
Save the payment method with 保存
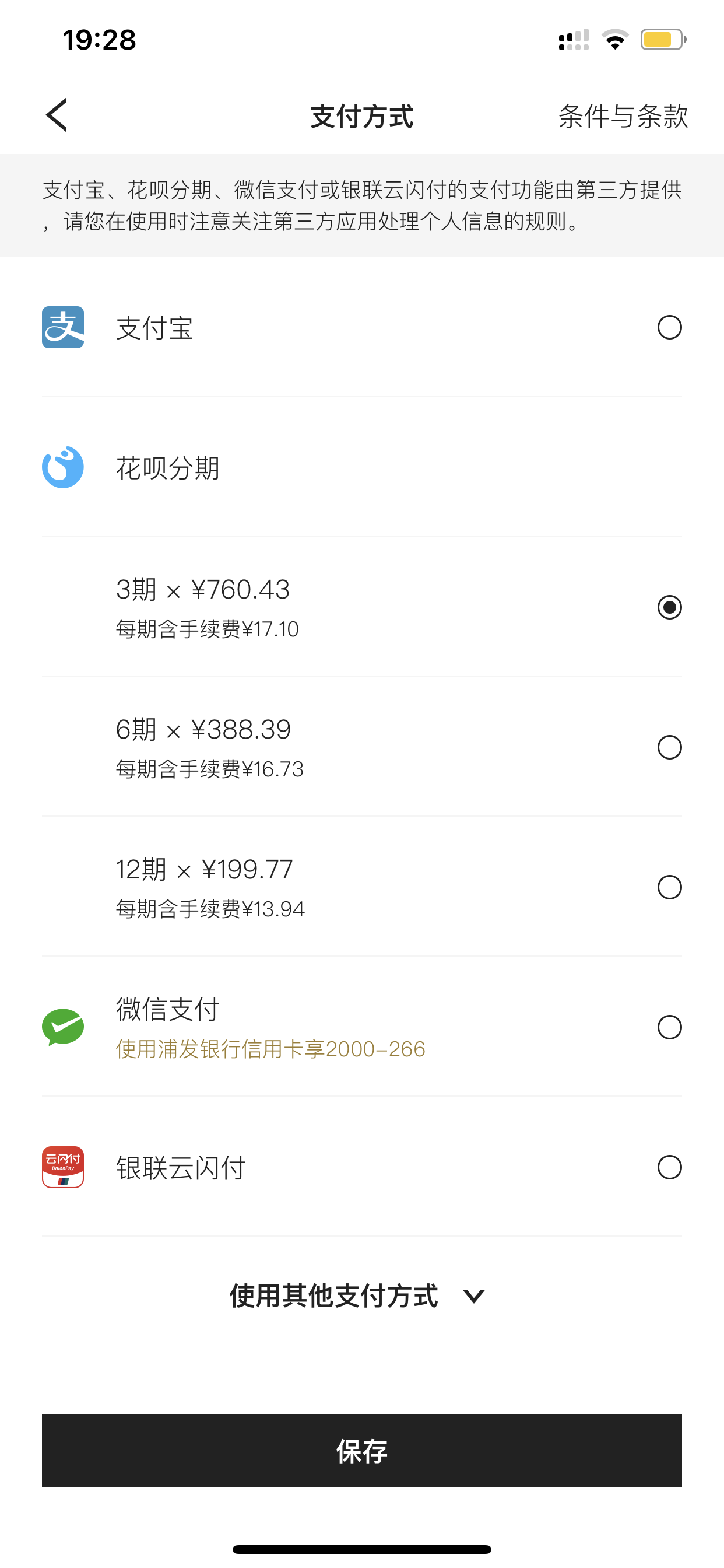(x=362, y=1451)
